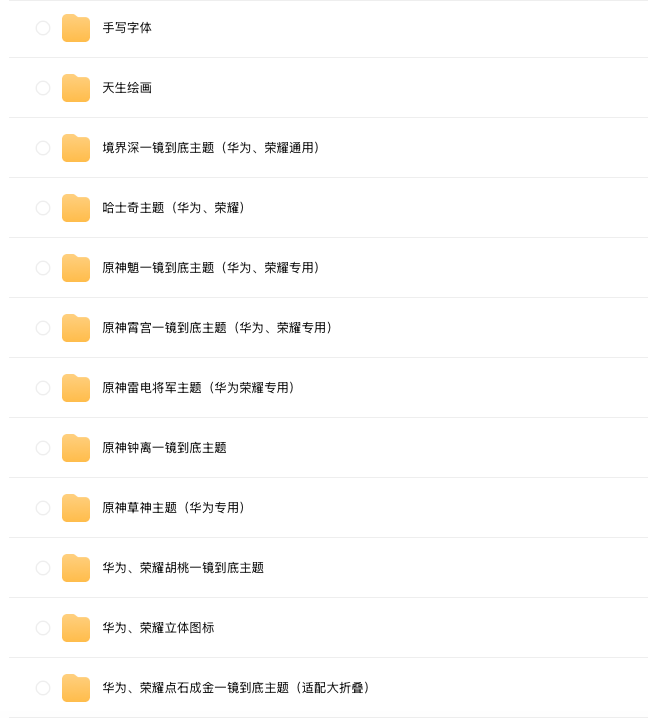This screenshot has width=648, height=718.
Task: Tick the checkbox beside 华为、荣耀立体图标
Action: coord(43,628)
